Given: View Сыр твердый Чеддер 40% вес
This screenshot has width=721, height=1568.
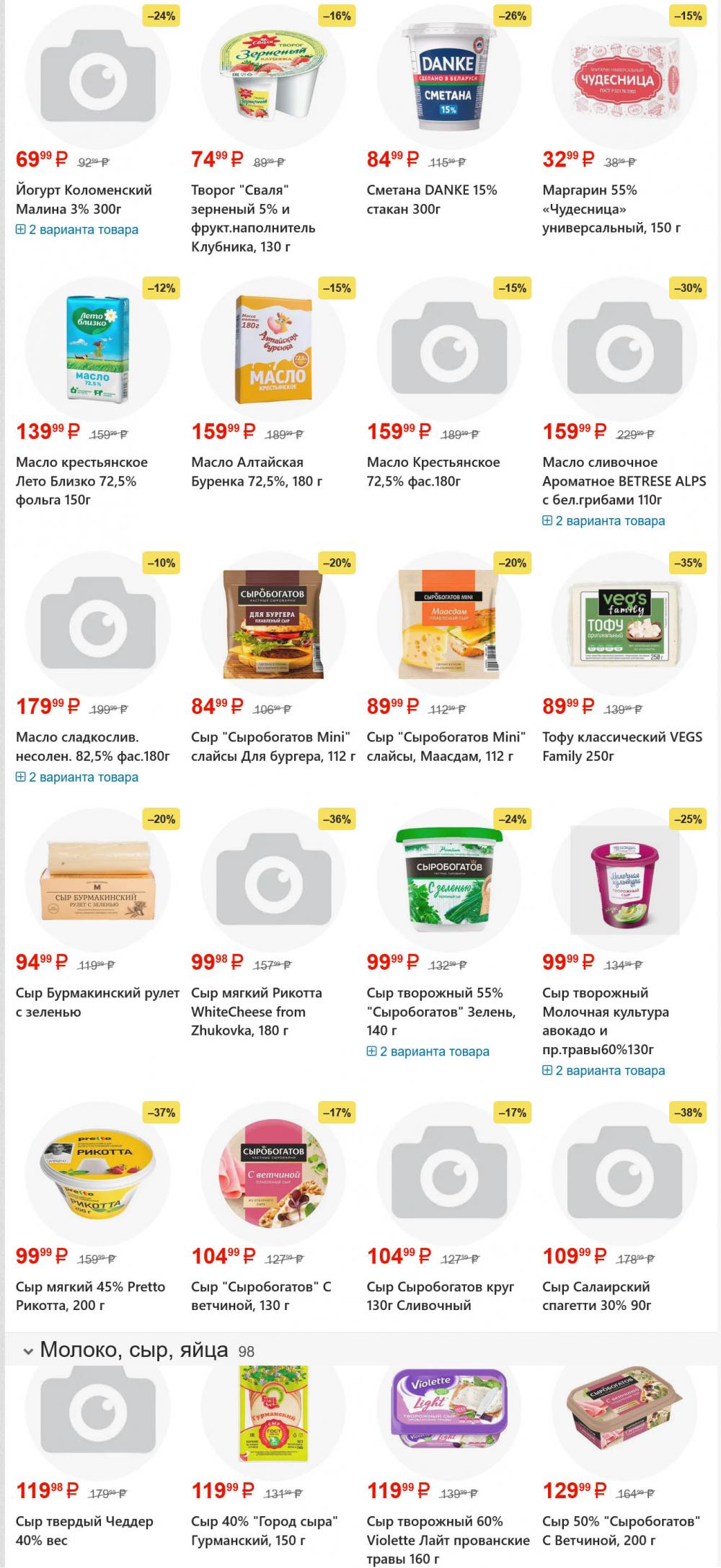Looking at the screenshot, I should pyautogui.click(x=84, y=1531).
